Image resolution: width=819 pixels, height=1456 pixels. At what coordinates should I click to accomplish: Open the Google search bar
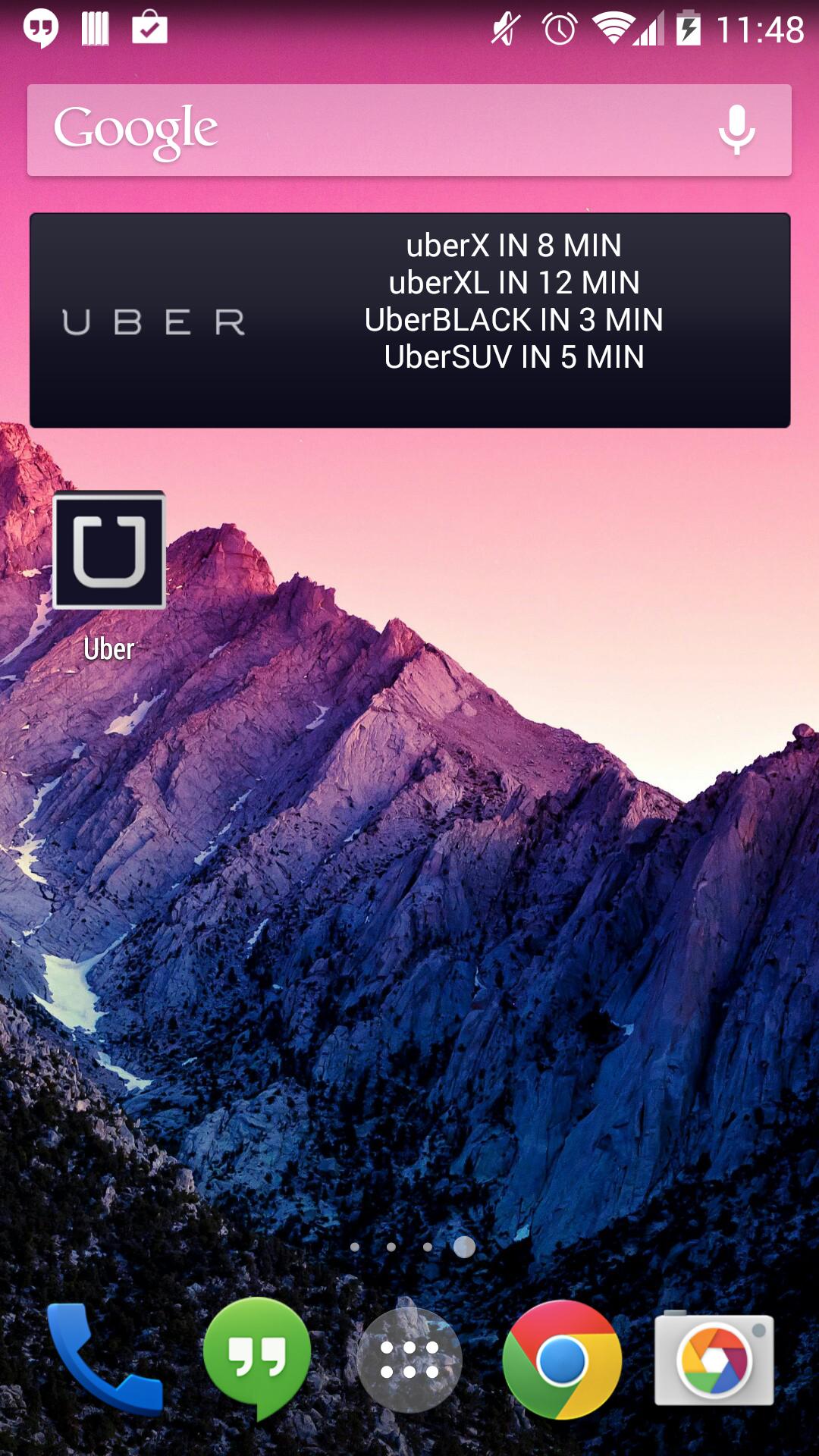364,130
